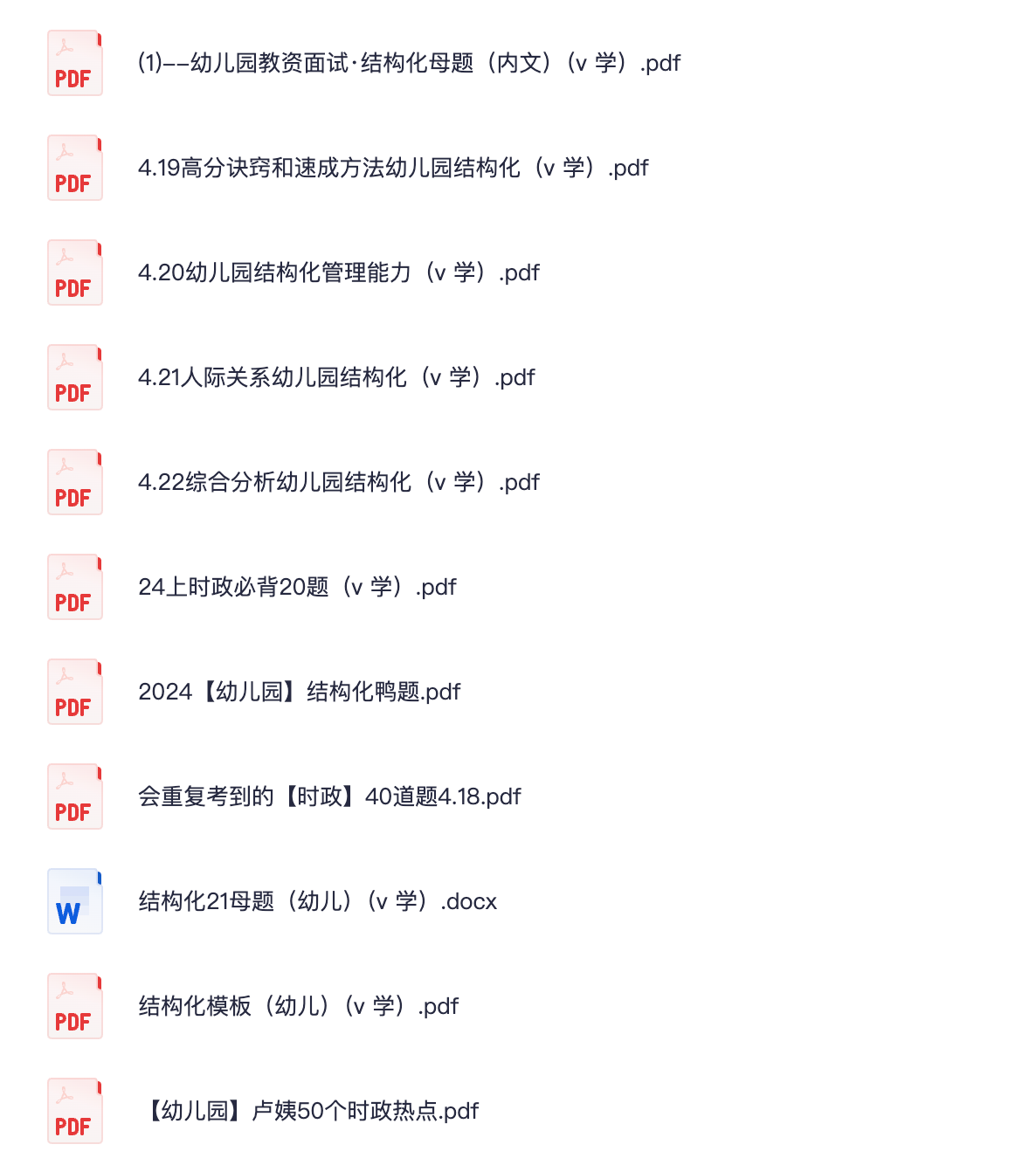The image size is (1036, 1172).
Task: Click the PDF icon for 4.20幼儿园结构化管理能力
Action: (75, 272)
